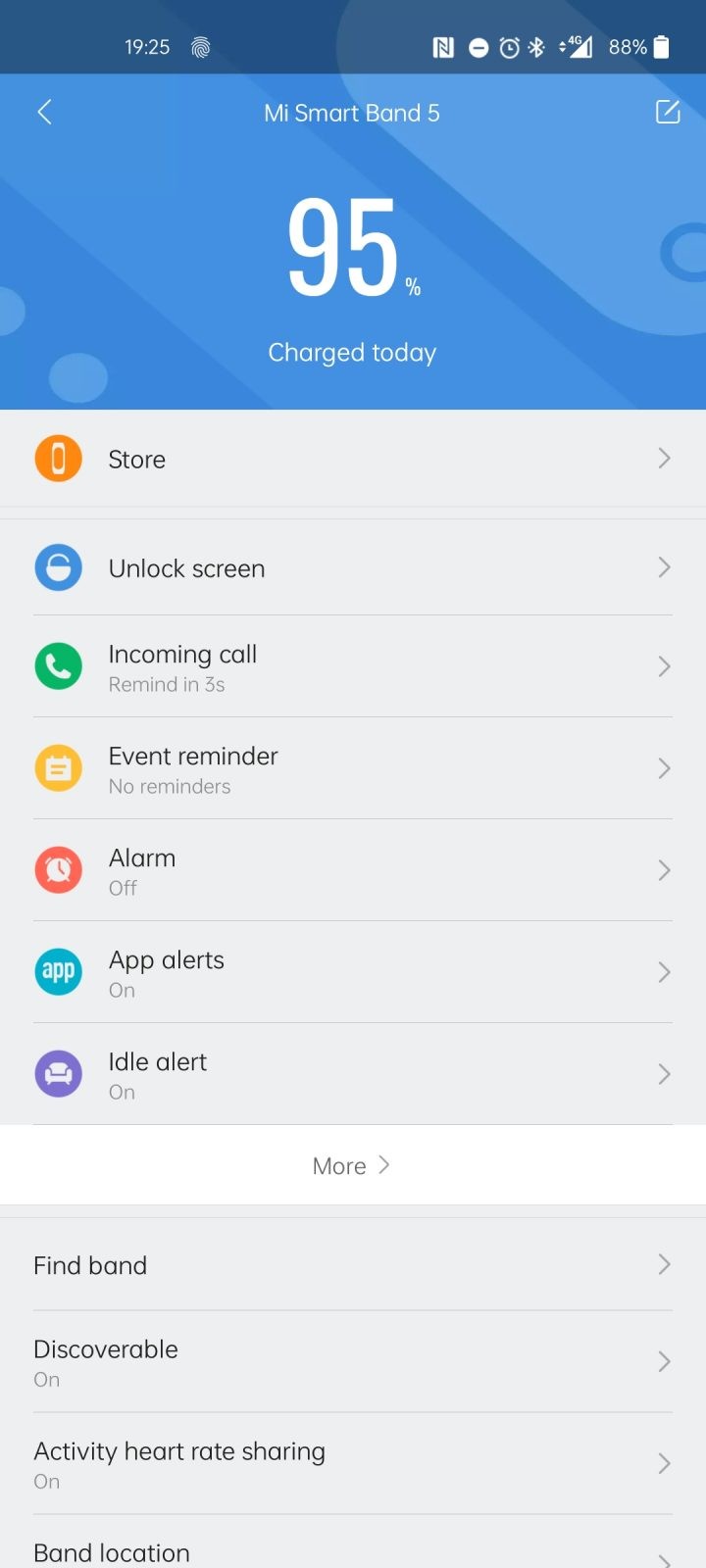Viewport: 706px width, 1568px height.
Task: Open App alerts settings
Action: (x=353, y=972)
